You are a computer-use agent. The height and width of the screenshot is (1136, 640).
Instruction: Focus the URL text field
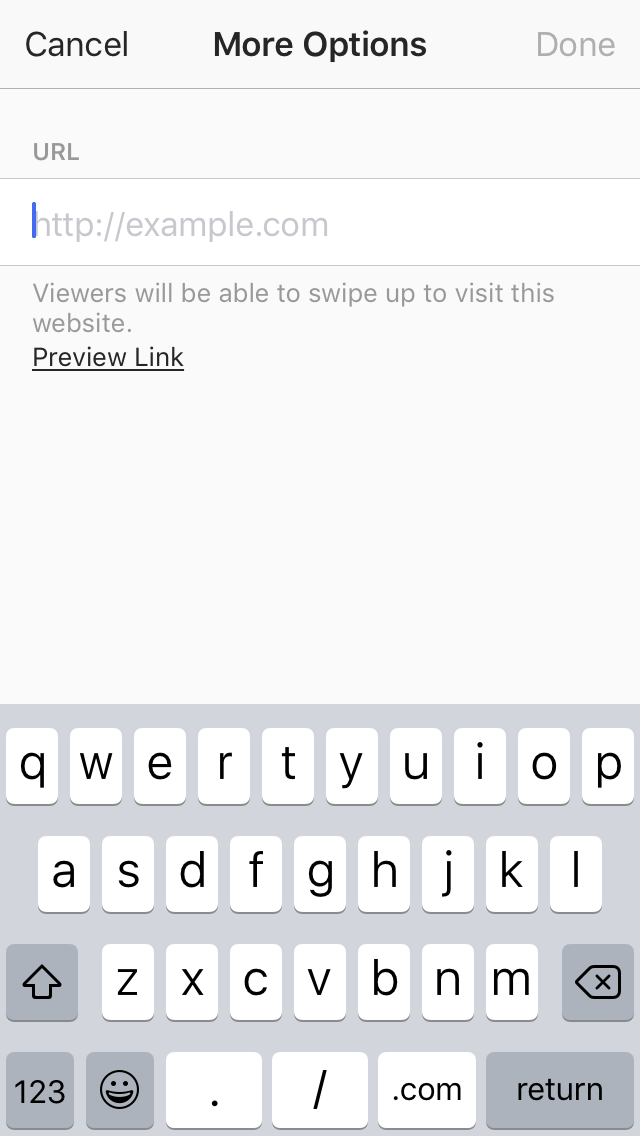[320, 222]
